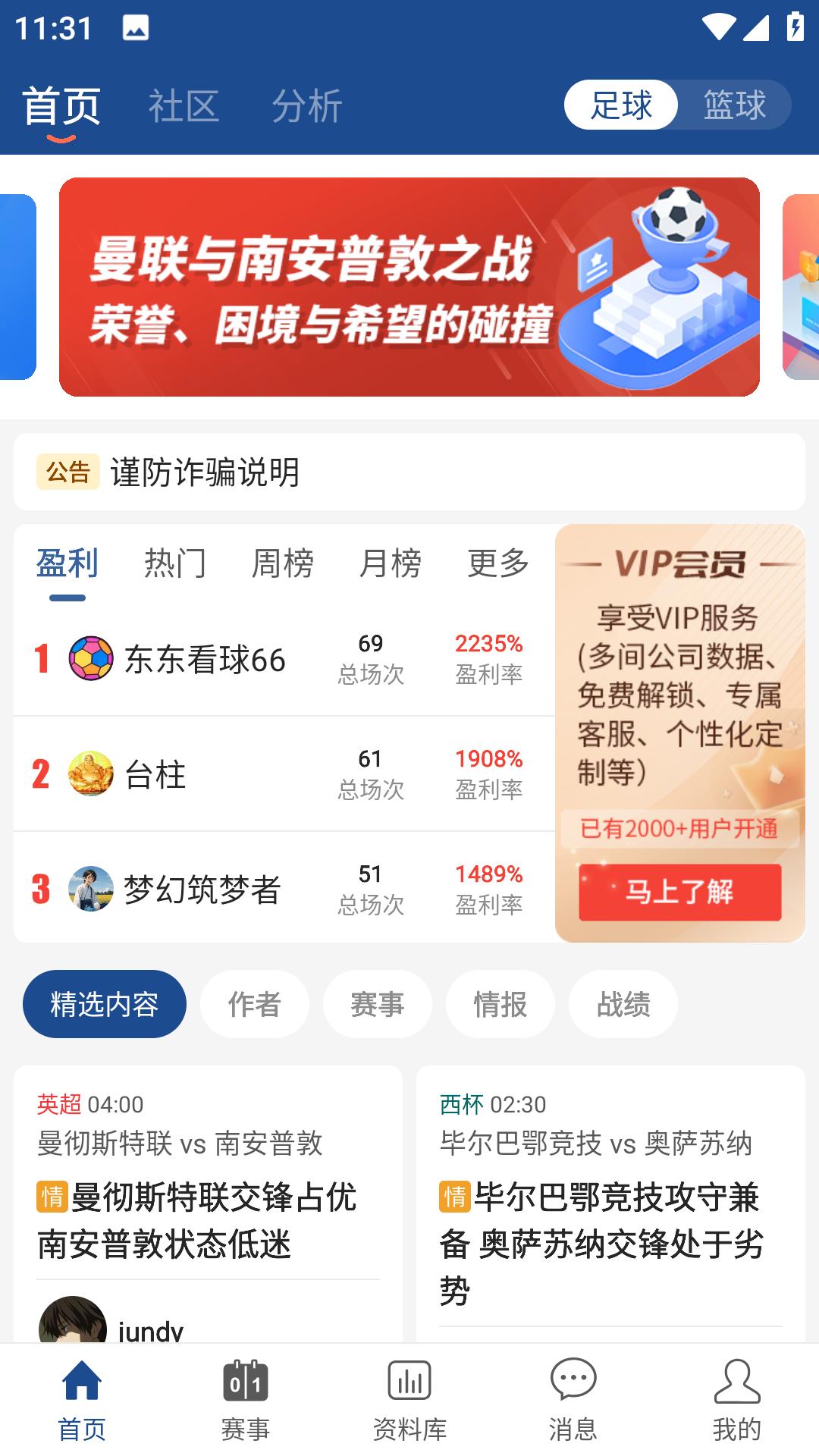Select 篮球 in the sport switcher
The width and height of the screenshot is (819, 1456).
coord(733,105)
